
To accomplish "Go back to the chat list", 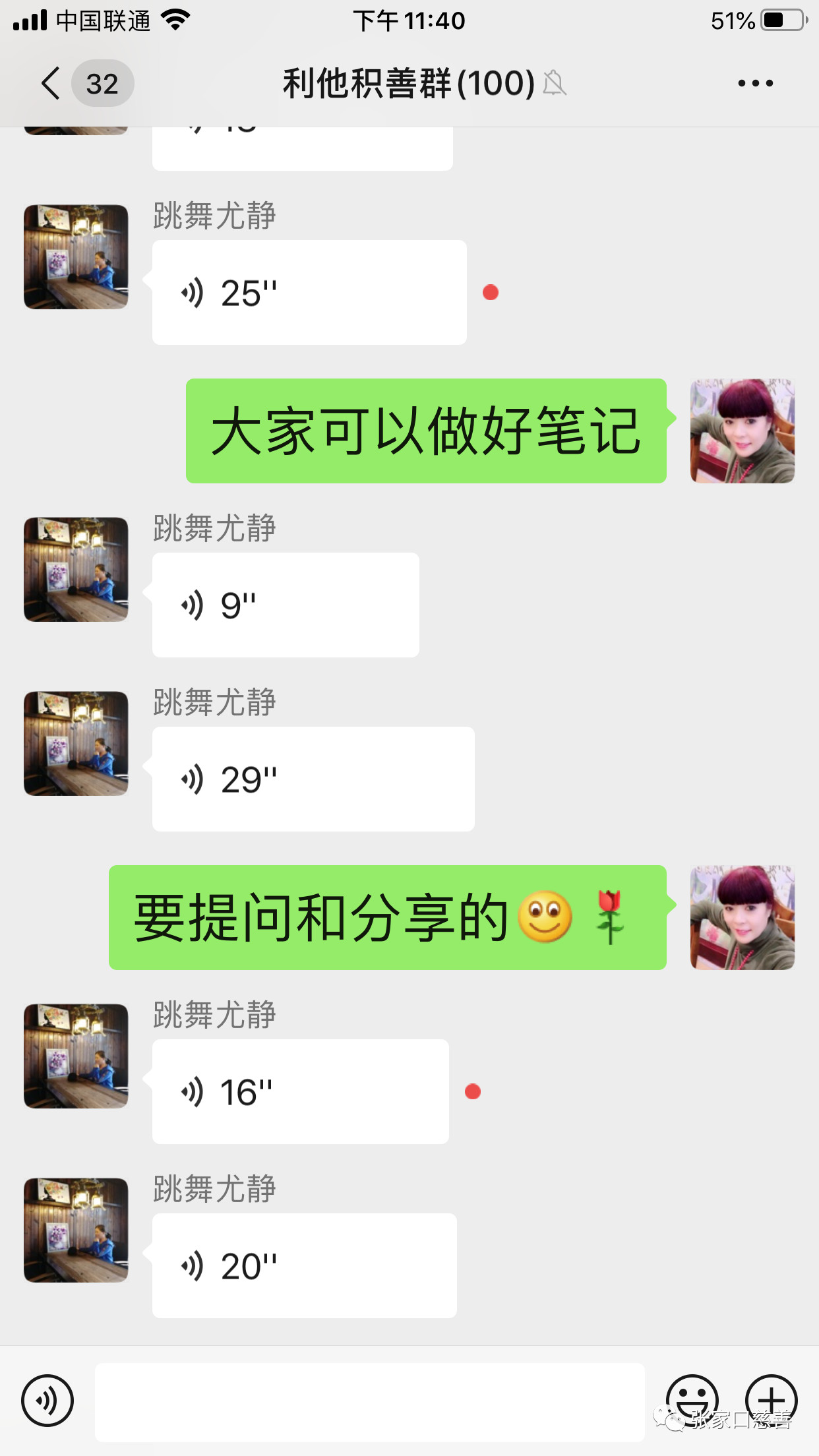I will click(51, 84).
